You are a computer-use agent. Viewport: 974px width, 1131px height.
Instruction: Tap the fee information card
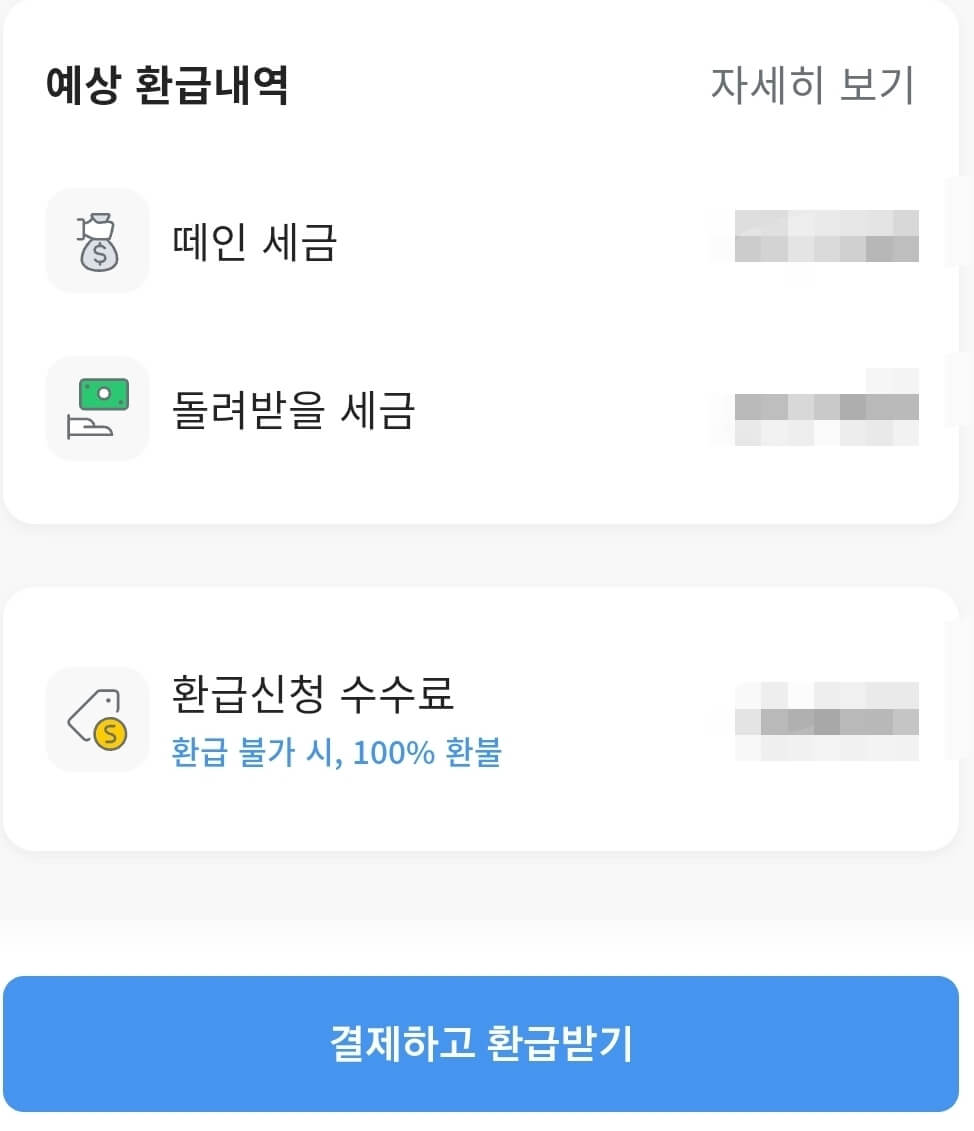click(x=487, y=719)
